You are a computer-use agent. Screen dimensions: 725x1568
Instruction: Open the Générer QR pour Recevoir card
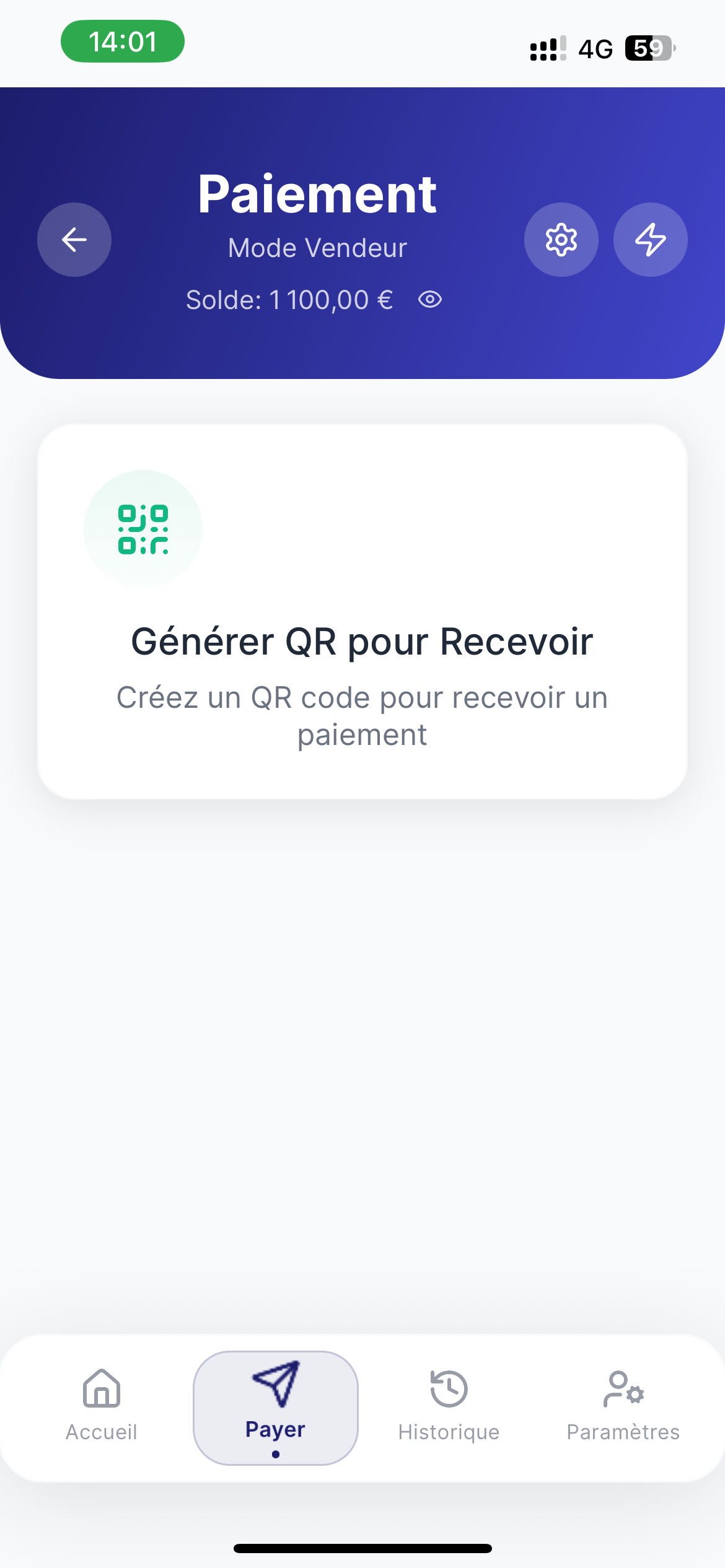pos(362,612)
